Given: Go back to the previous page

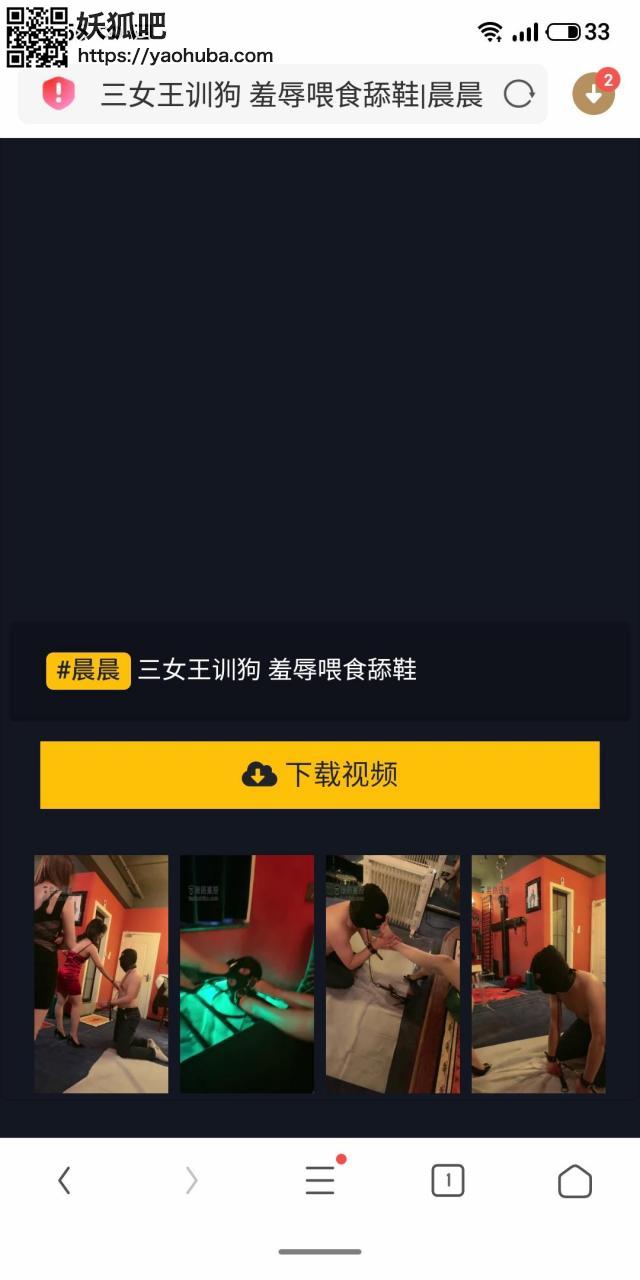Looking at the screenshot, I should coord(64,1181).
